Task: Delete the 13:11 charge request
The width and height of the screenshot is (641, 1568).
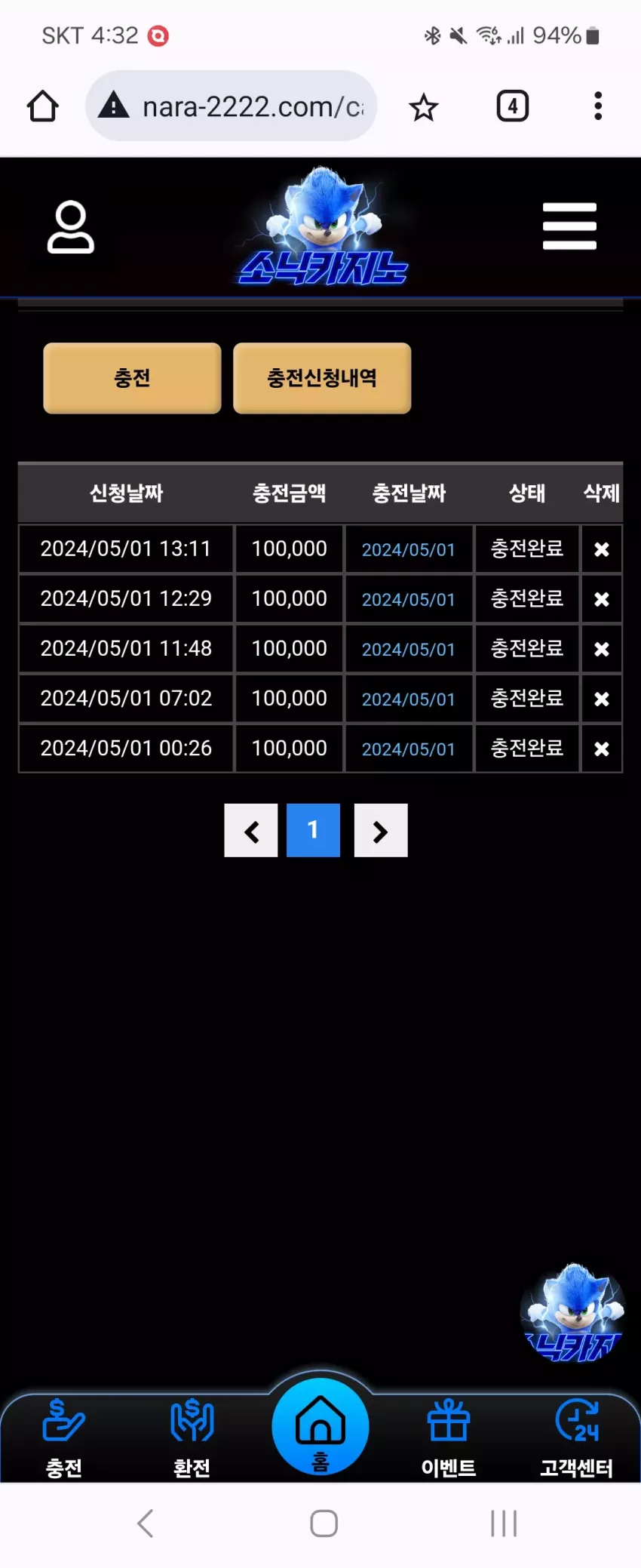Action: (x=601, y=549)
